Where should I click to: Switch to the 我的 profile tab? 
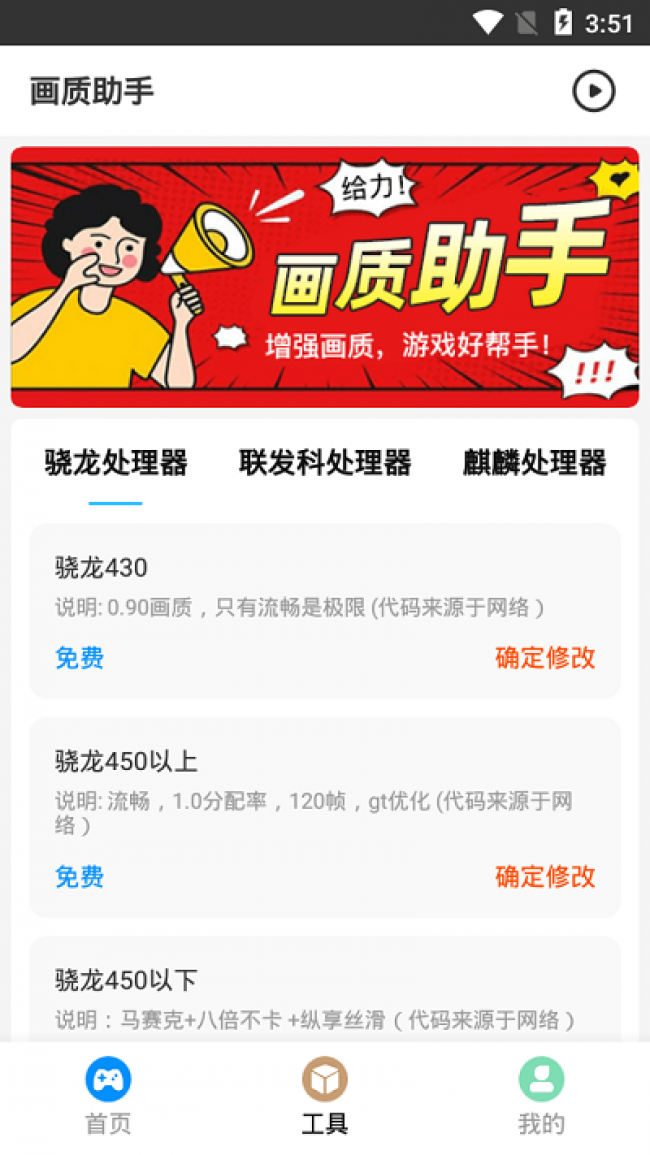(541, 1096)
